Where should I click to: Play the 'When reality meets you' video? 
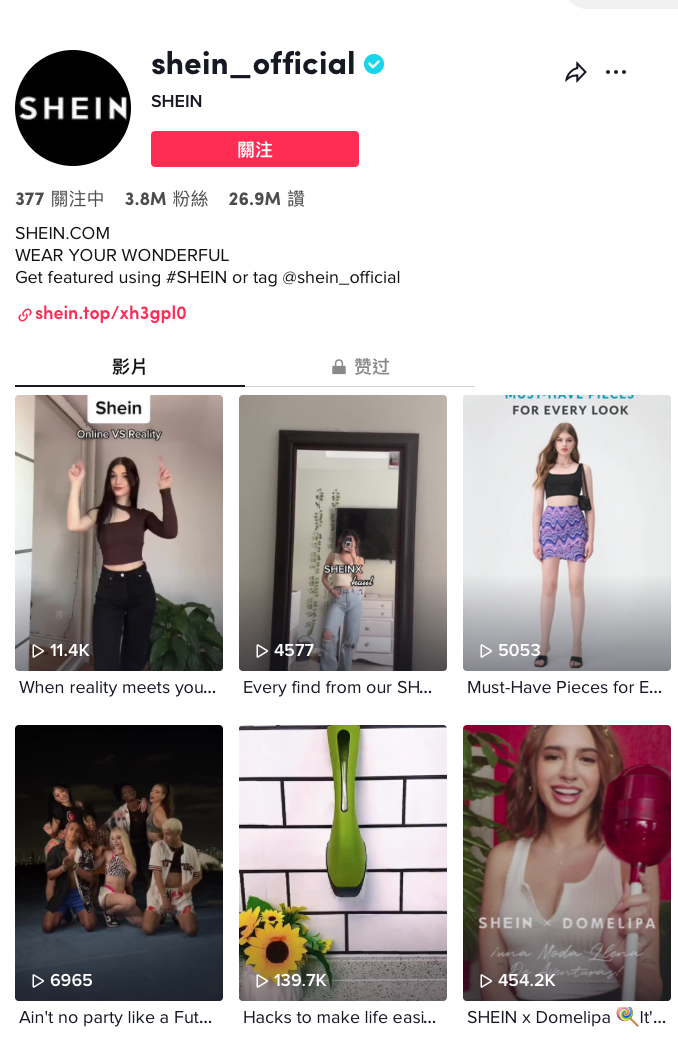119,532
